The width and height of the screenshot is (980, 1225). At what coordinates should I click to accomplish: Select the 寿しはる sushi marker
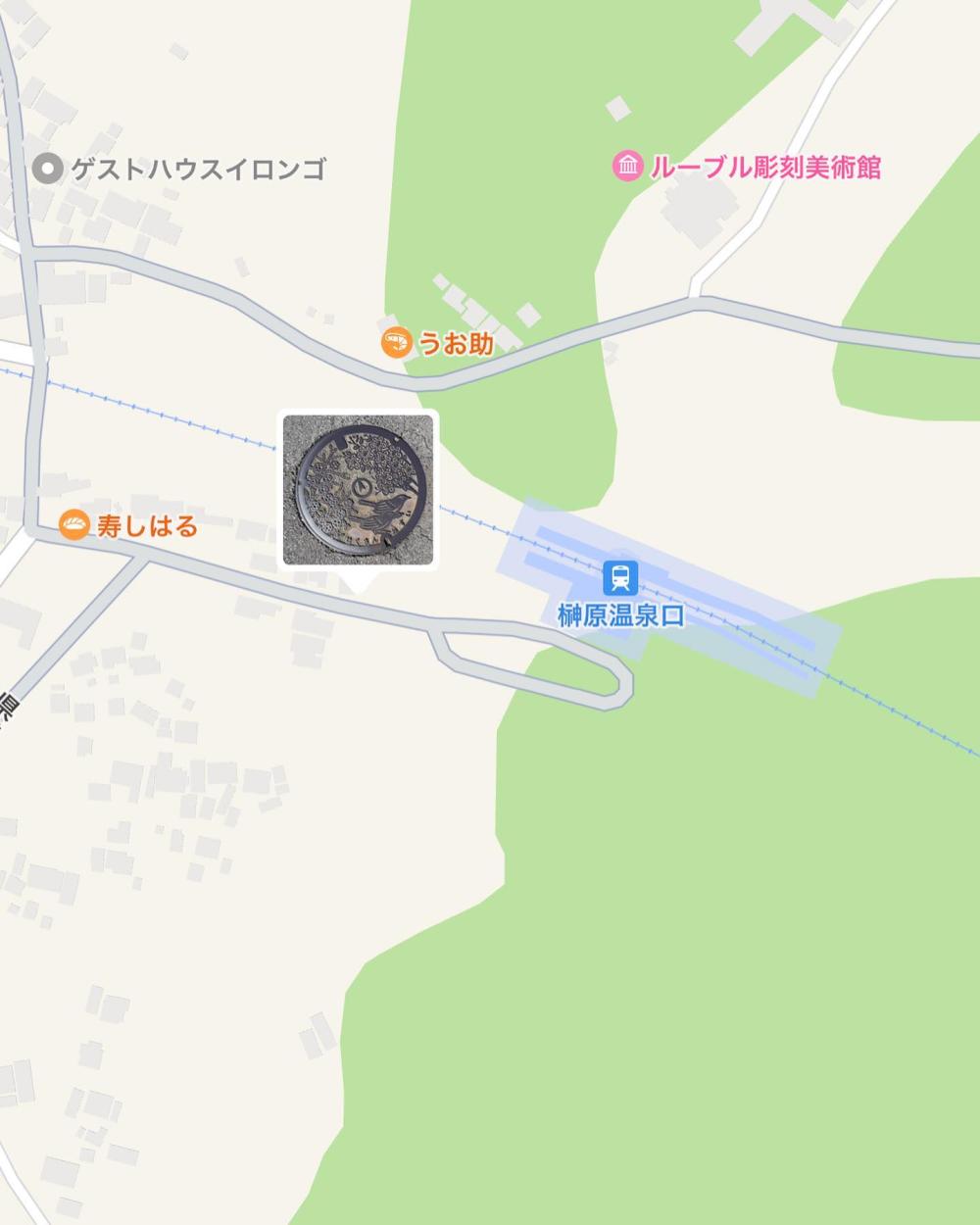(x=74, y=525)
